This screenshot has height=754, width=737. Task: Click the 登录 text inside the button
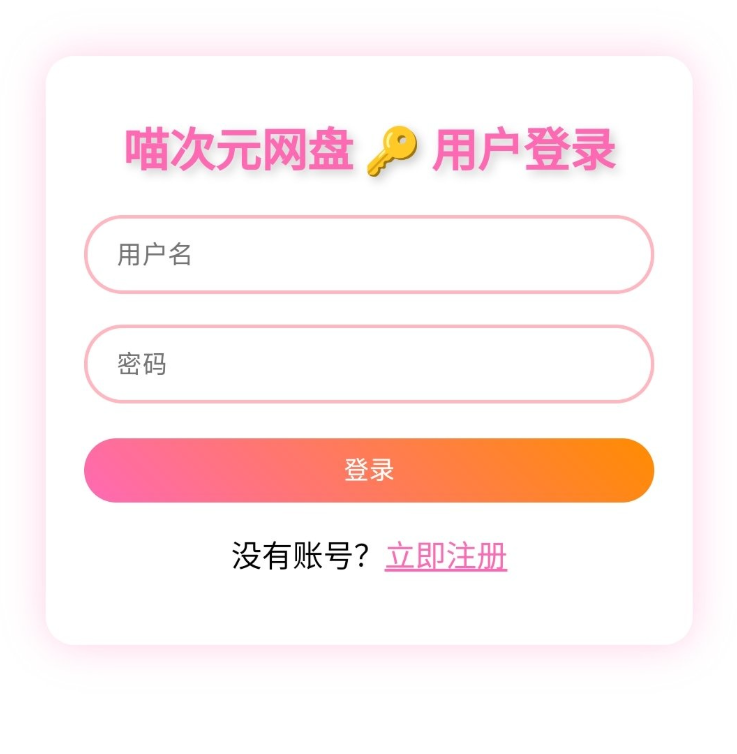[x=370, y=470]
